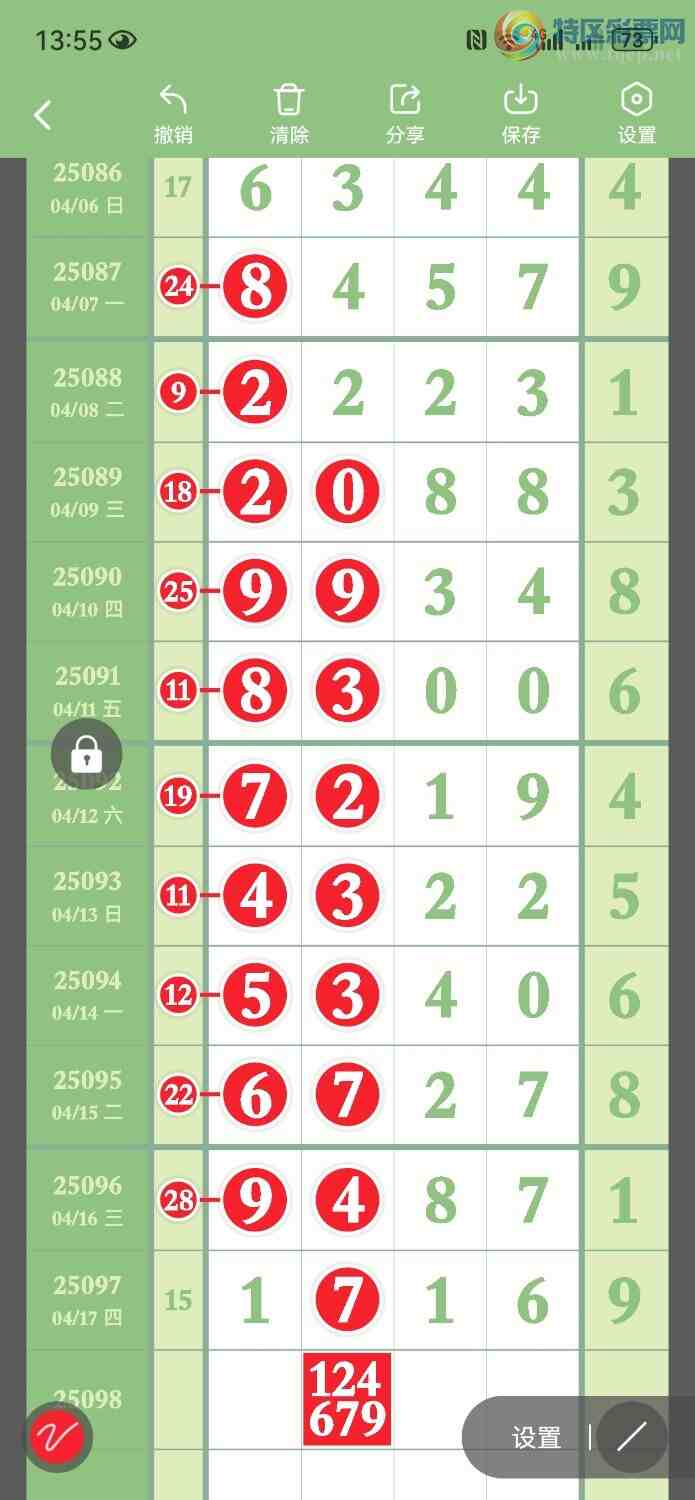Share the chart via 分享
The image size is (695, 1500).
405,114
